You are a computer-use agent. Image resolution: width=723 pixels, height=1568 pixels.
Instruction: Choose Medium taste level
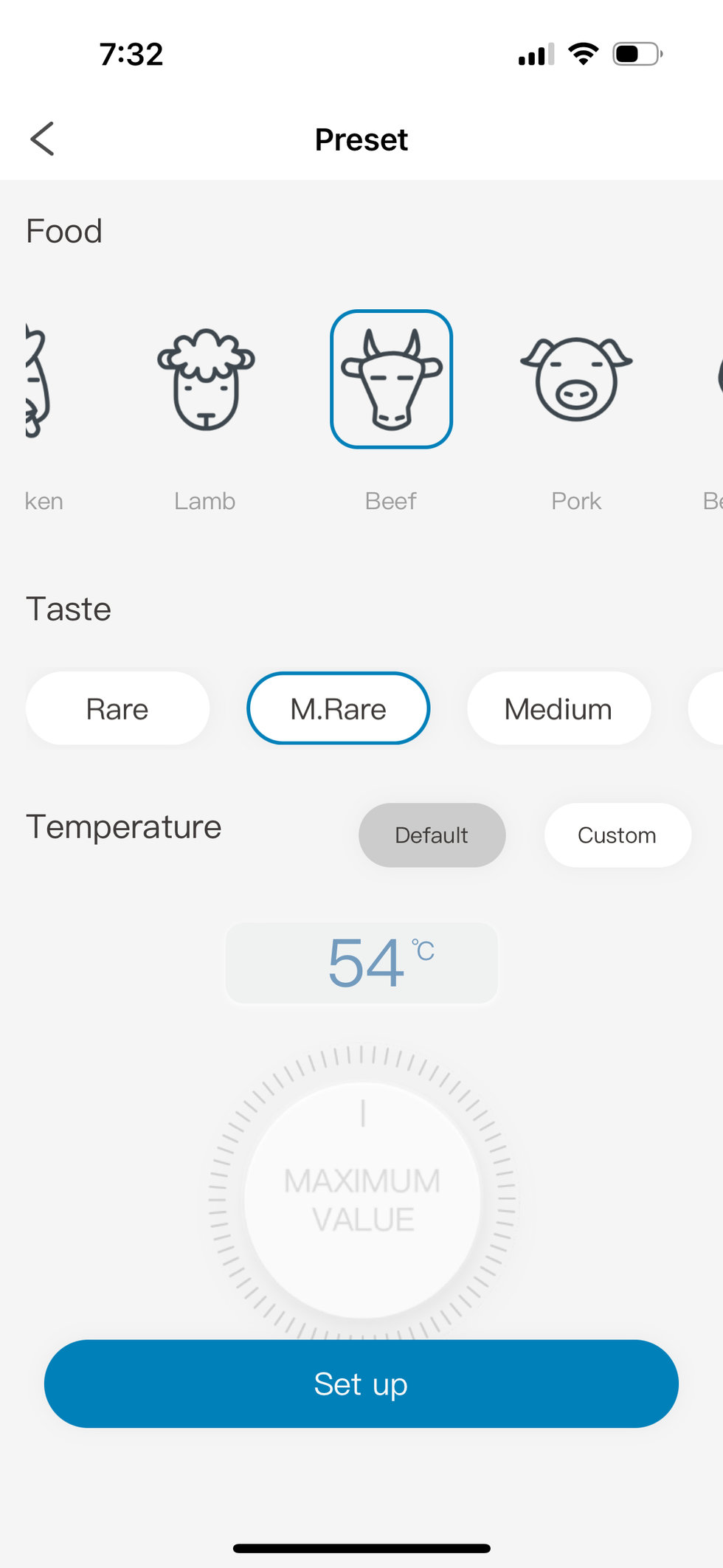tap(558, 708)
